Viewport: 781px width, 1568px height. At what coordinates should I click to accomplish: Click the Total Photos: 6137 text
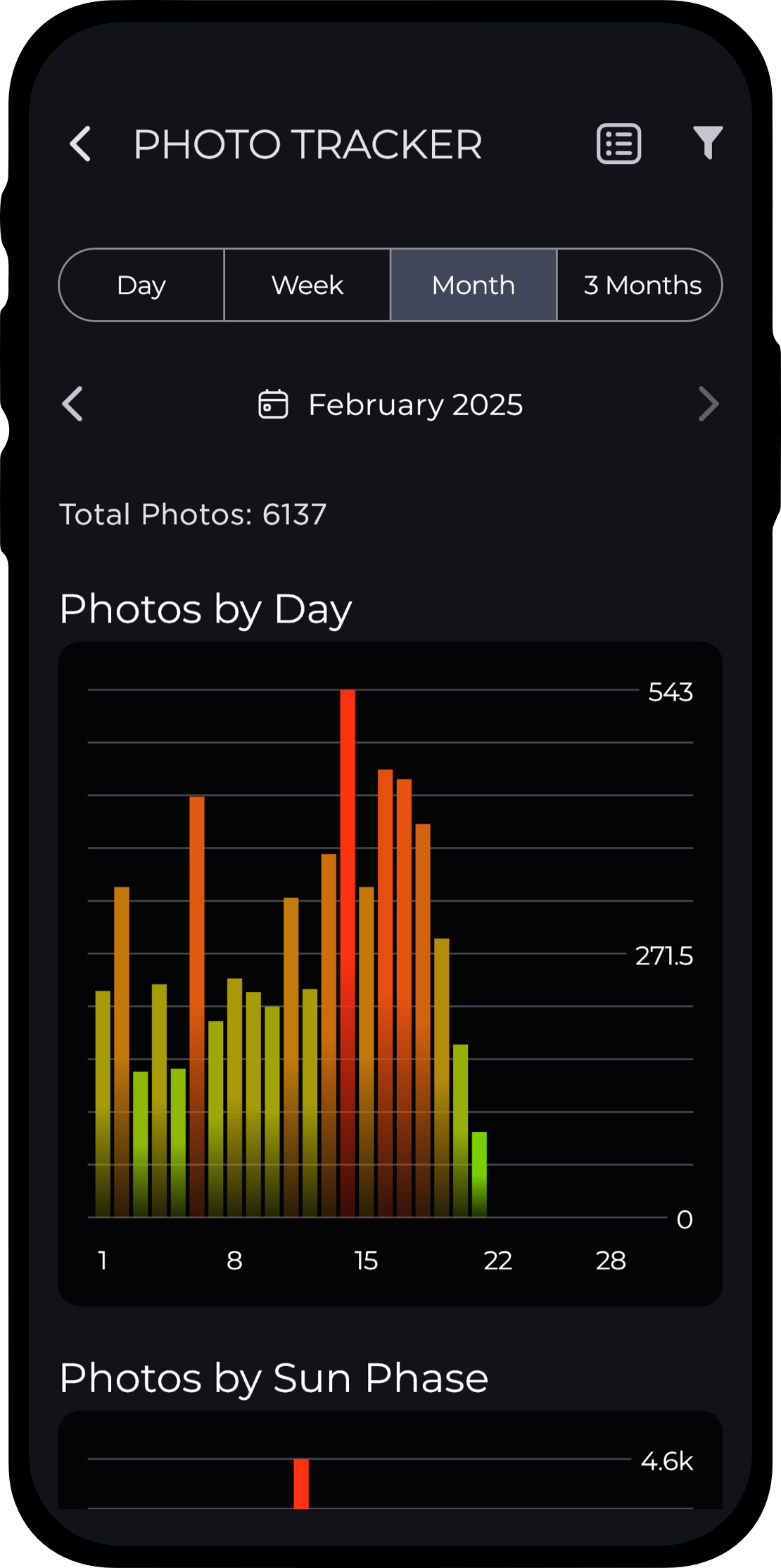[193, 514]
